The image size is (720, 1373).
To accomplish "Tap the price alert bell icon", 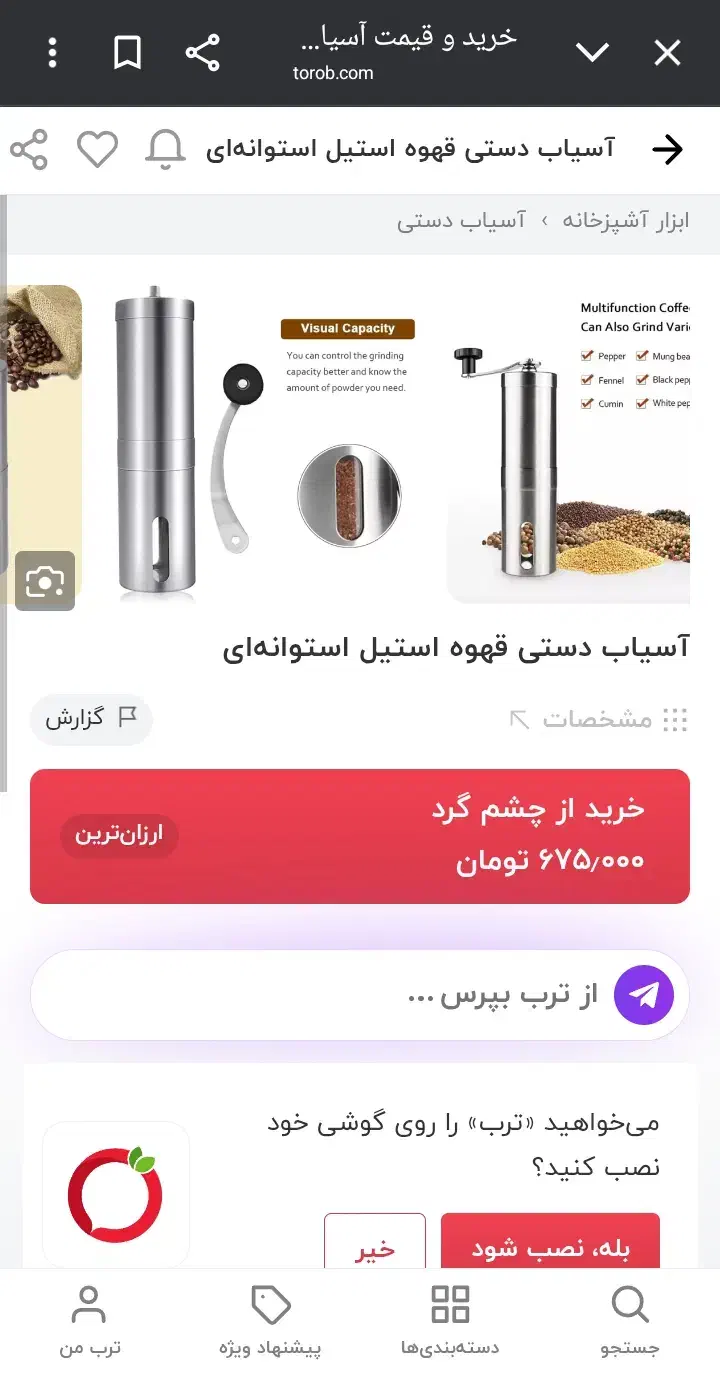I will pos(166,149).
